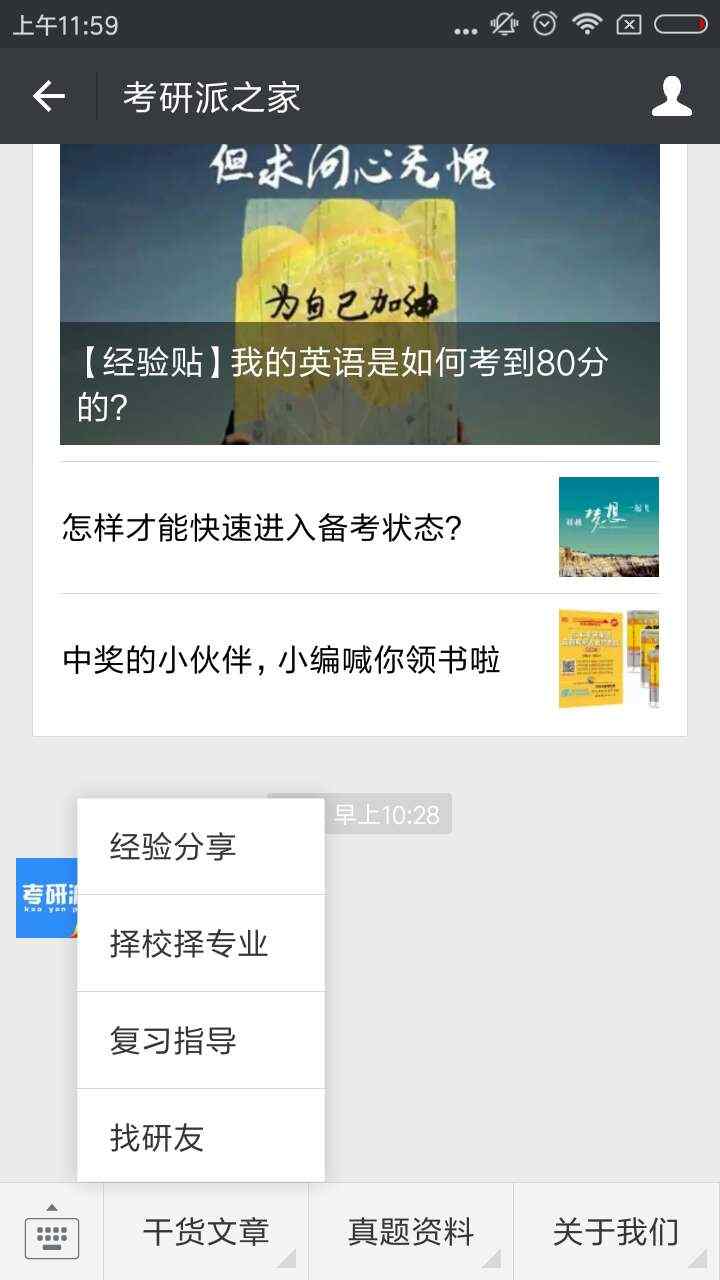
Task: Collapse the 干货文章 bottom menu
Action: tap(206, 1232)
